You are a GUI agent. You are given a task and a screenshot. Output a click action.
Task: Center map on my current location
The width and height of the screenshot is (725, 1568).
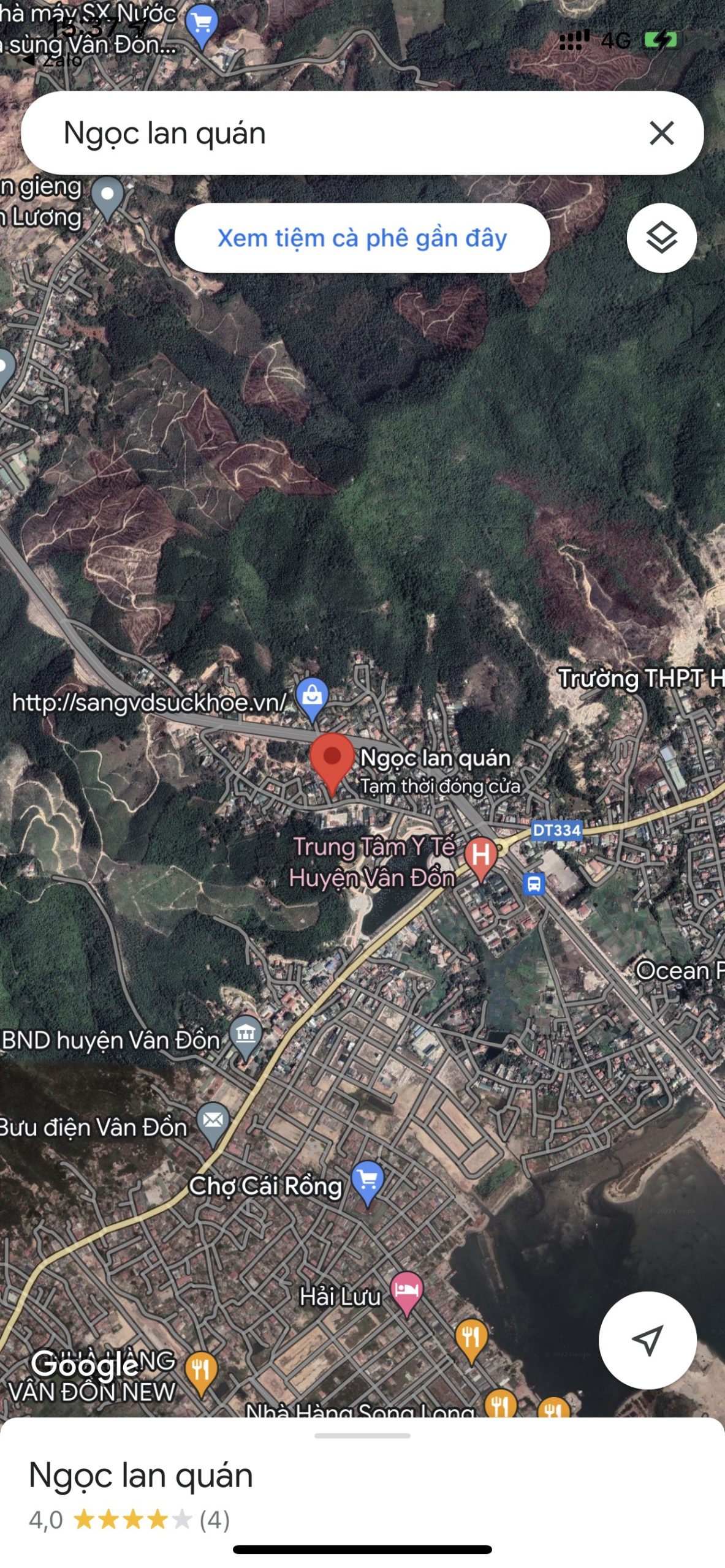tap(647, 1341)
